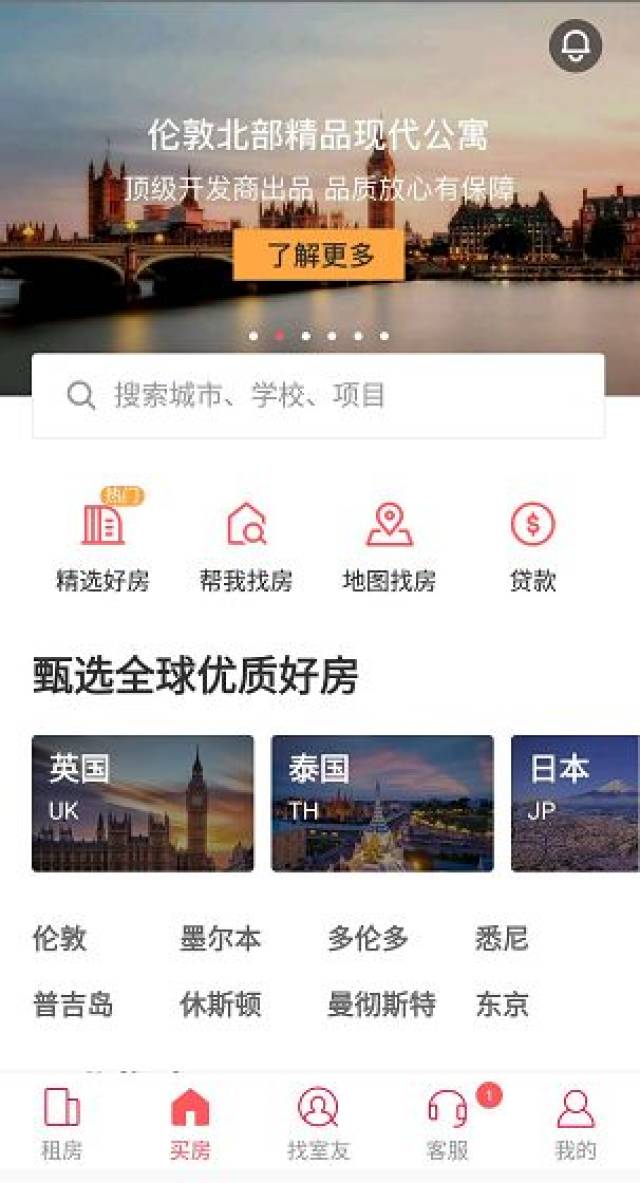Go to the 我的 profile tab
640x1183 pixels.
tap(575, 1124)
